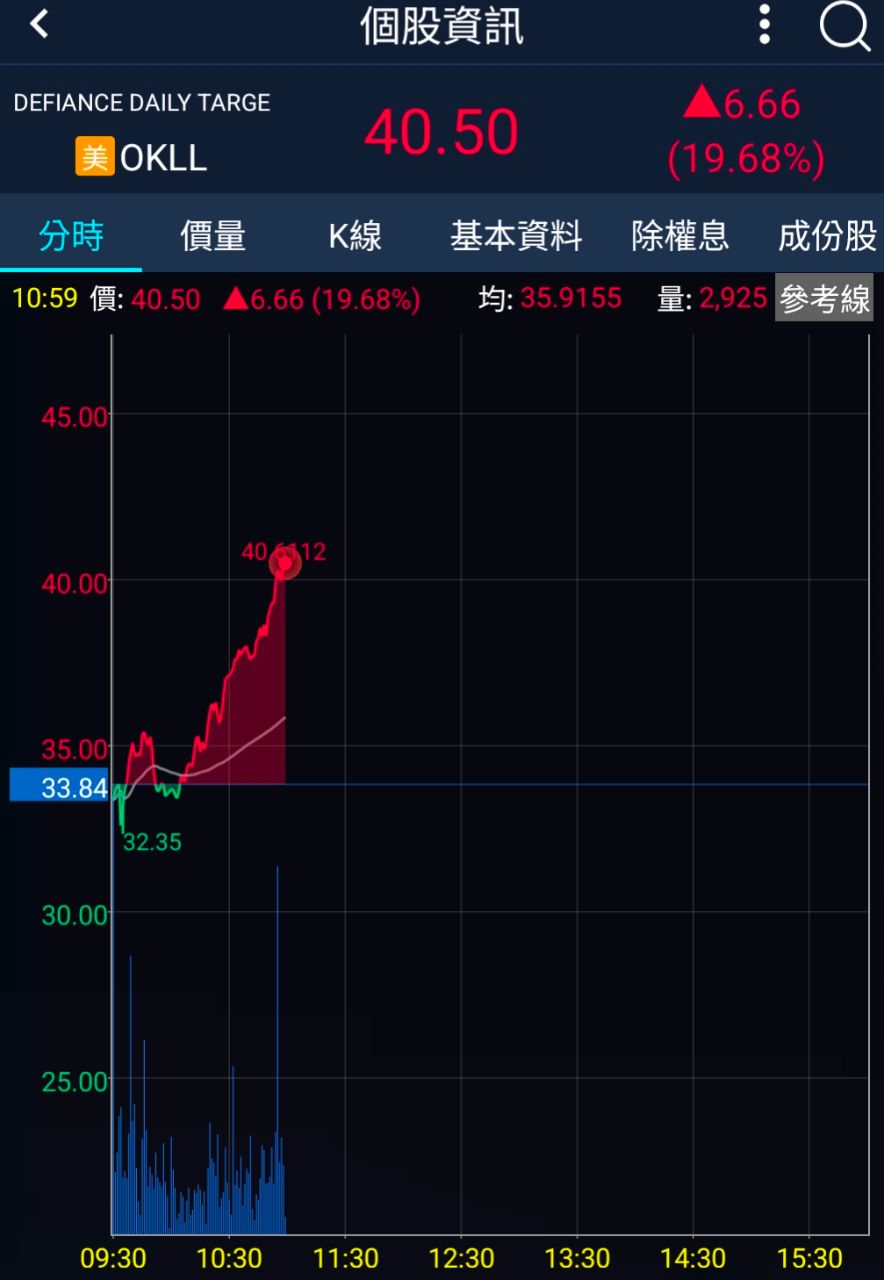Select the 分時 tab
The image size is (884, 1280).
(71, 237)
